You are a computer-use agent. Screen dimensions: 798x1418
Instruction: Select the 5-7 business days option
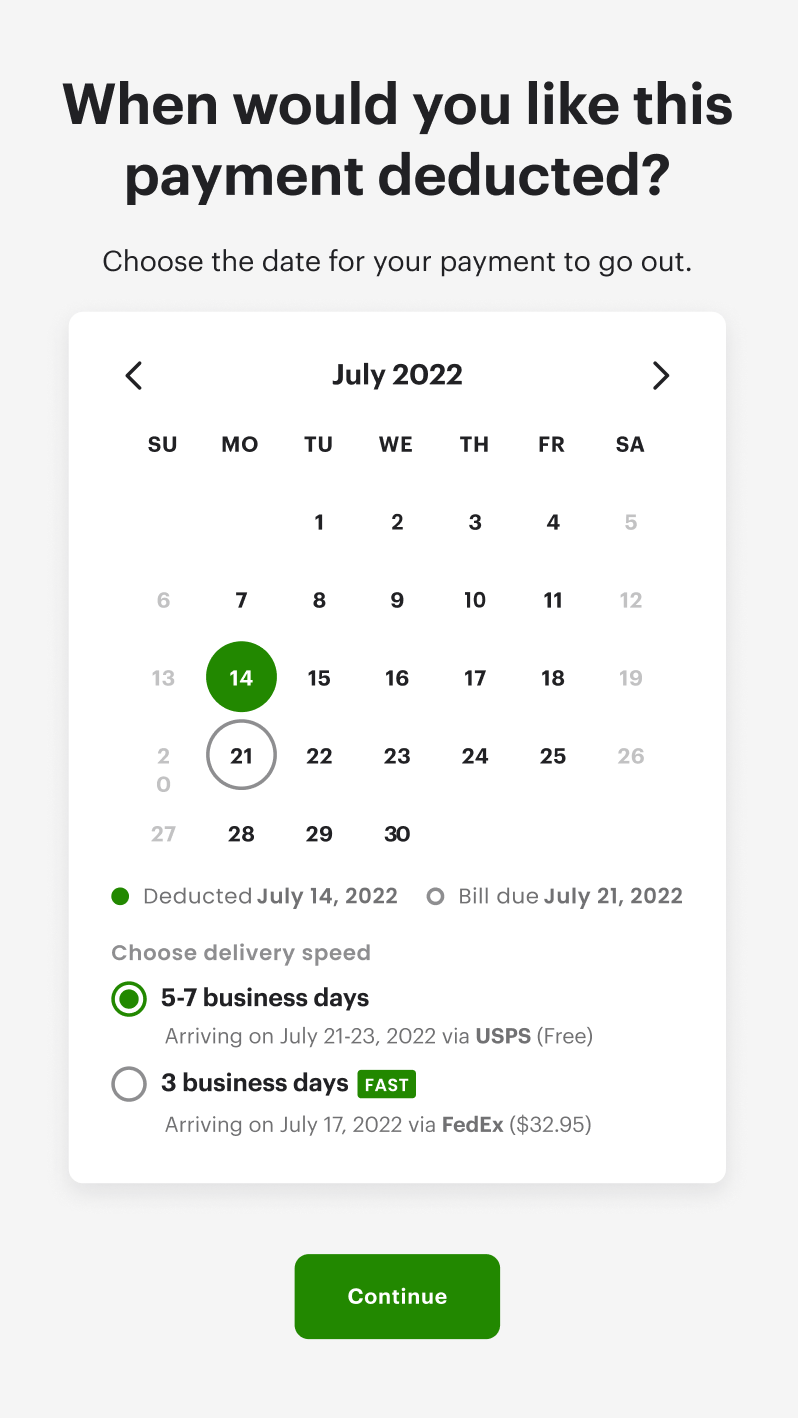click(x=129, y=998)
